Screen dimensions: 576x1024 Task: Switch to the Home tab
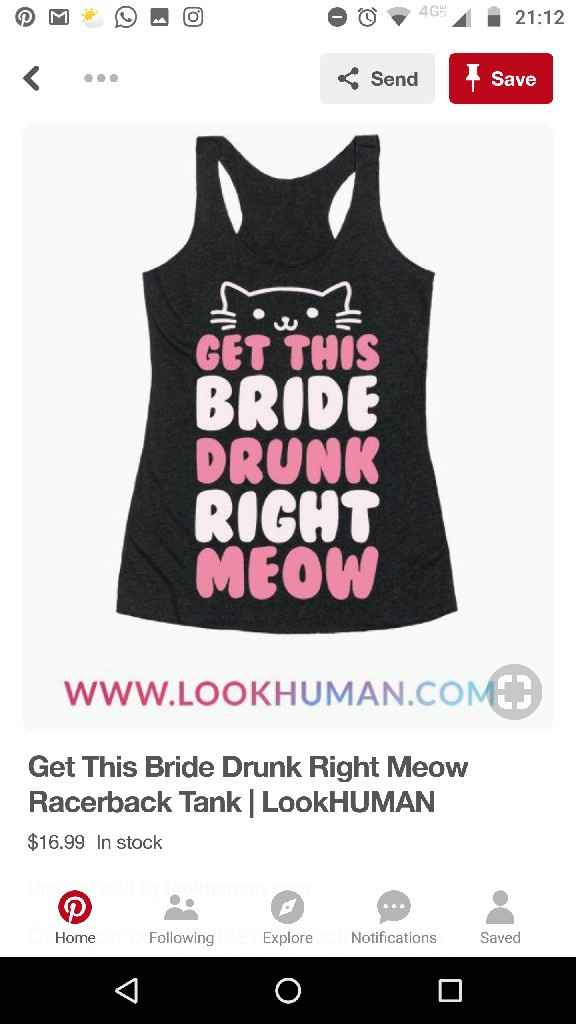(x=75, y=918)
